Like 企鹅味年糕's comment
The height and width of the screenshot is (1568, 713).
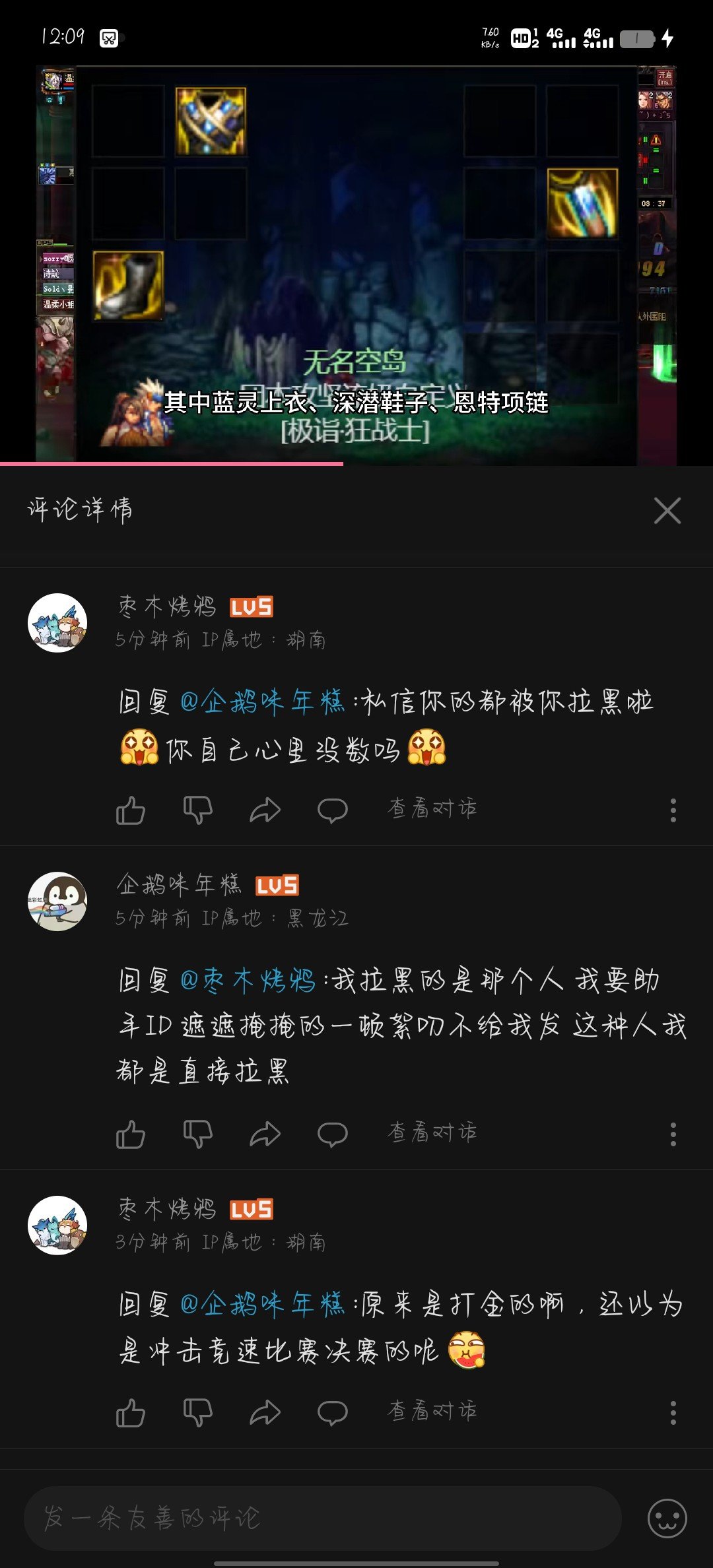tap(131, 1134)
